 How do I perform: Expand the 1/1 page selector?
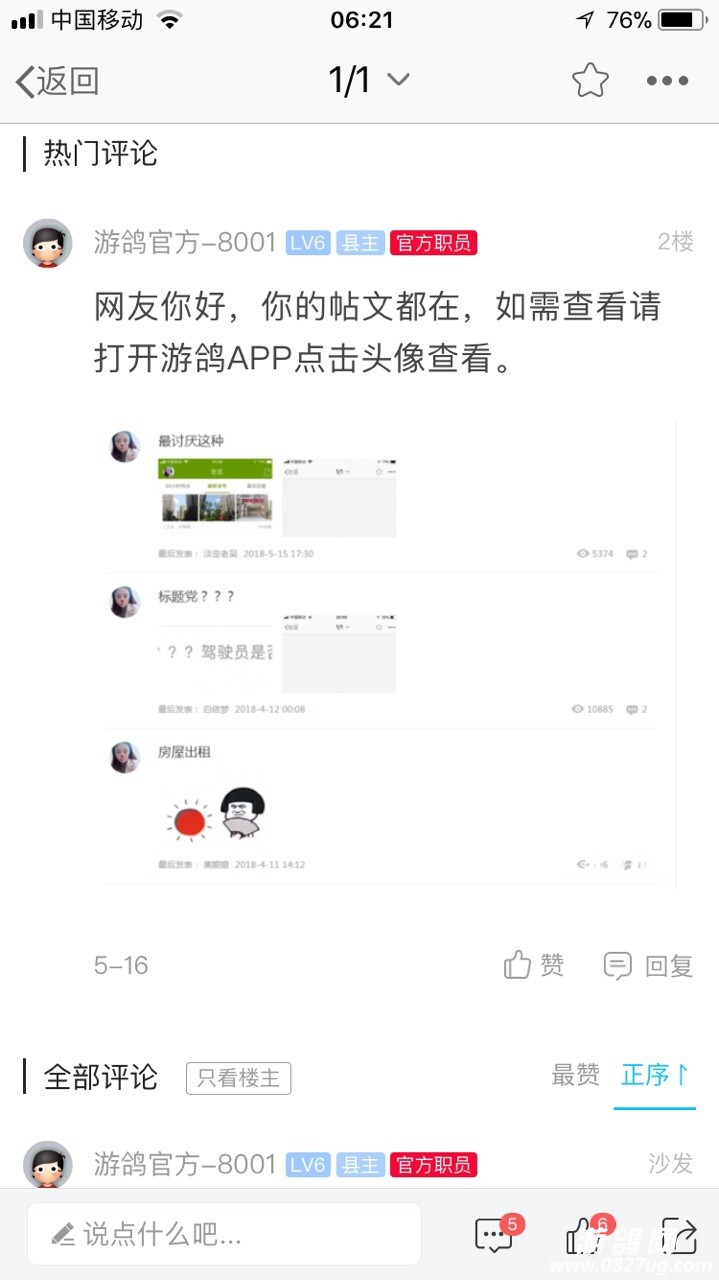[x=368, y=80]
